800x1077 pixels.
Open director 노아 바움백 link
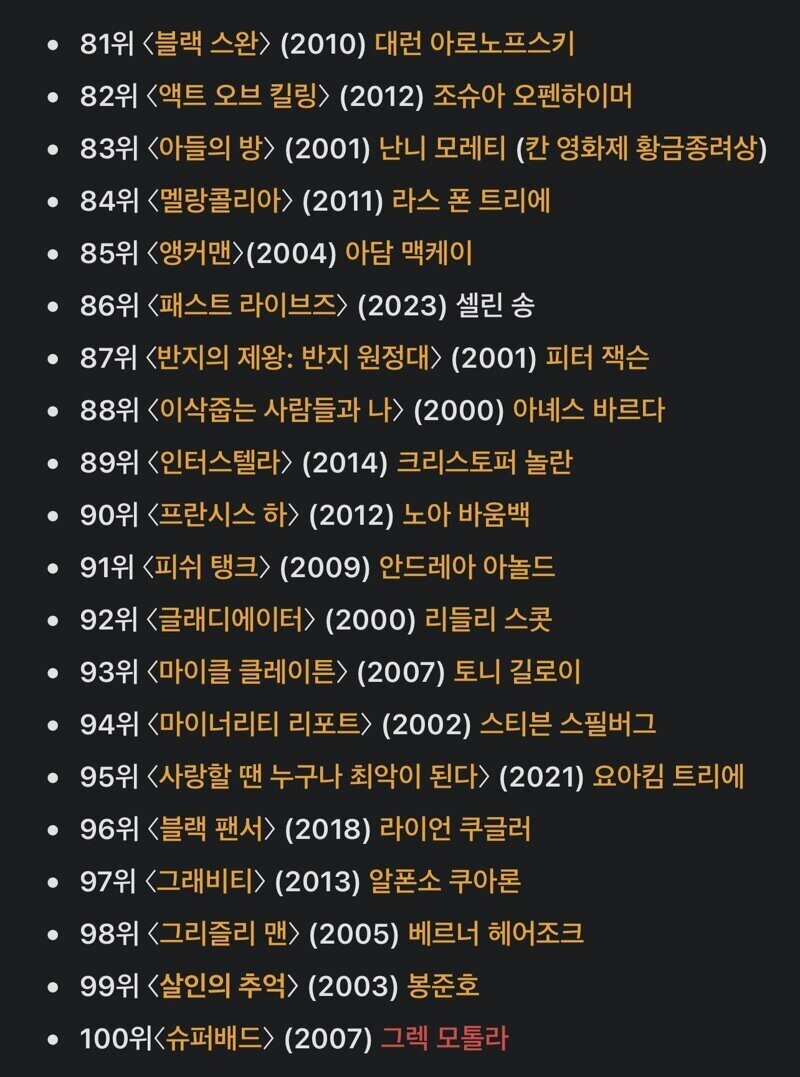coord(466,514)
